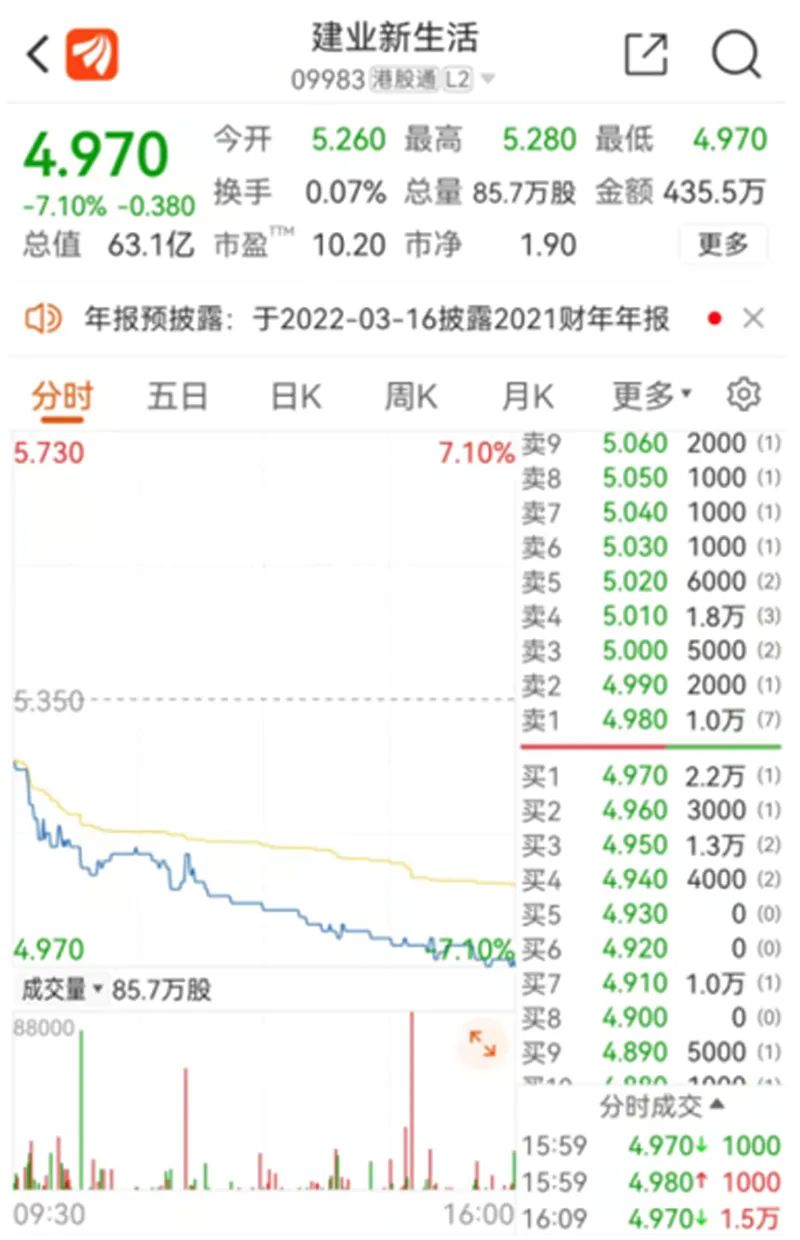Viewport: 800px width, 1240px height.
Task: Open the search magnifier
Action: coord(736,54)
